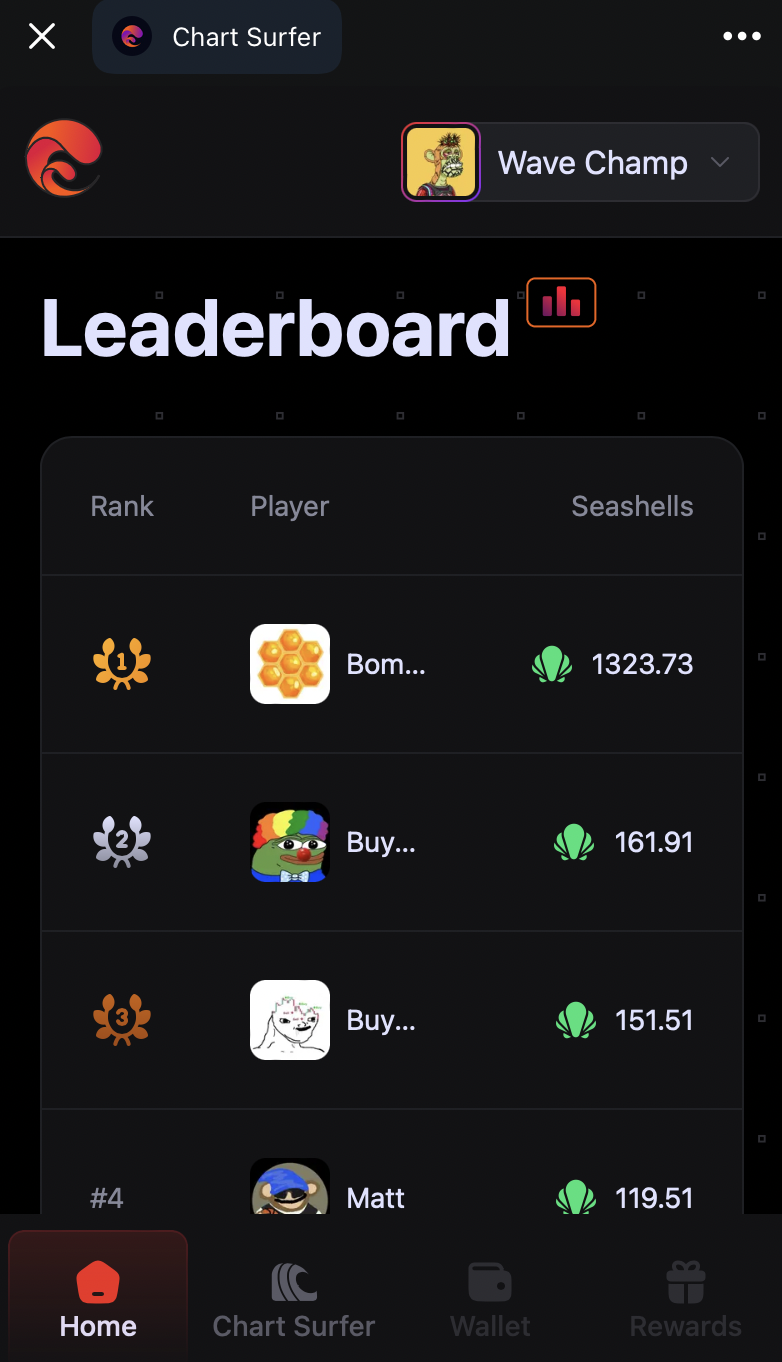Switch to the Chart Surfer tab
Image resolution: width=782 pixels, height=1362 pixels.
(x=294, y=1298)
